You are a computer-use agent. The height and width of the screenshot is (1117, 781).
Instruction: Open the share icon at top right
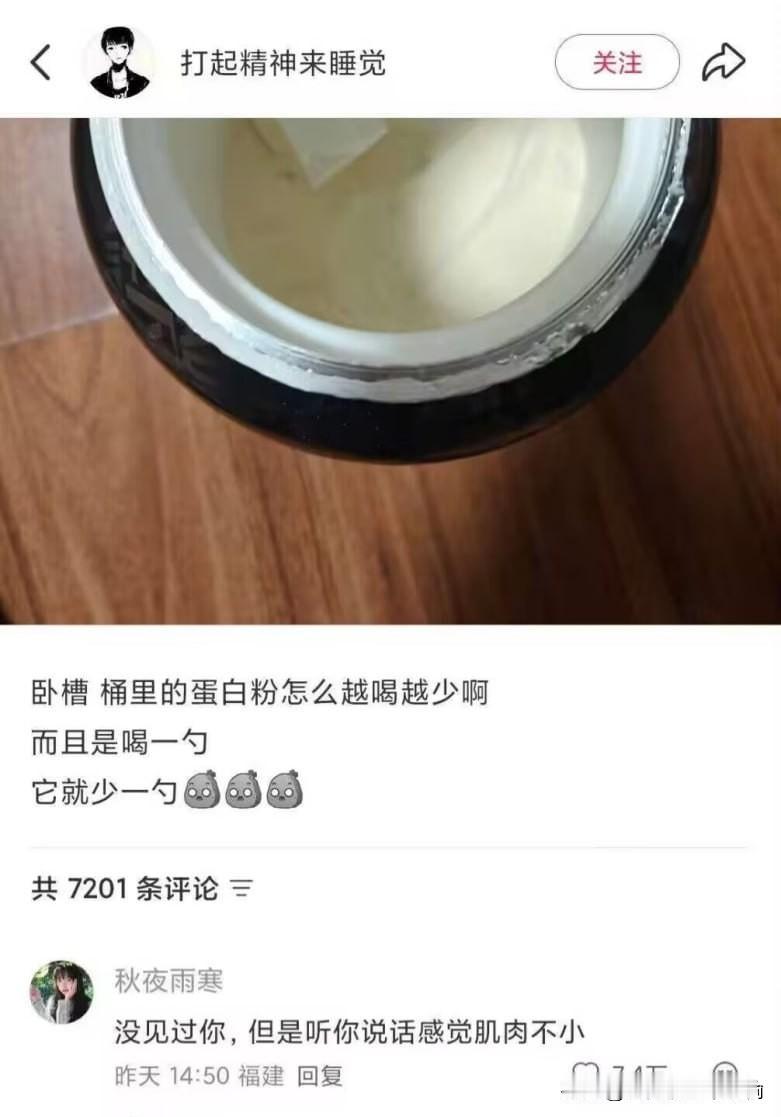[x=724, y=60]
